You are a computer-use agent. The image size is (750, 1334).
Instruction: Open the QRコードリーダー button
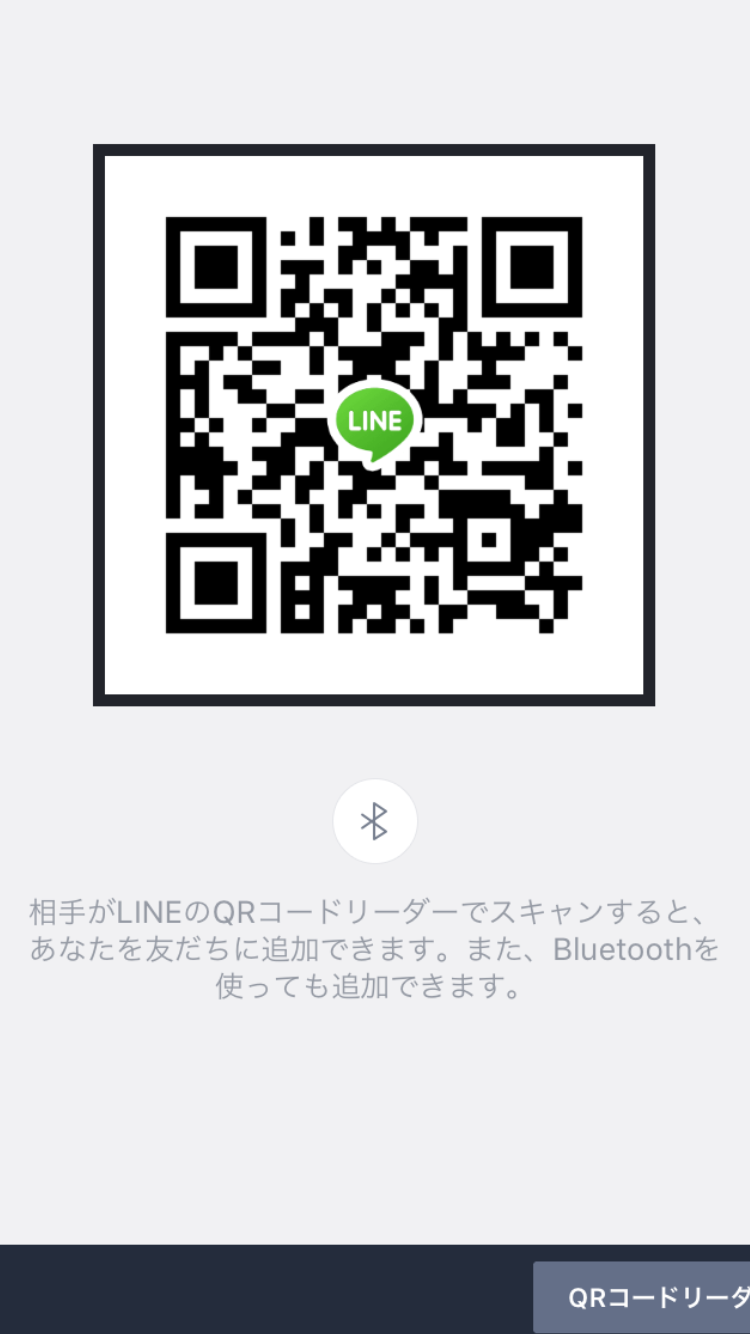coord(642,1298)
